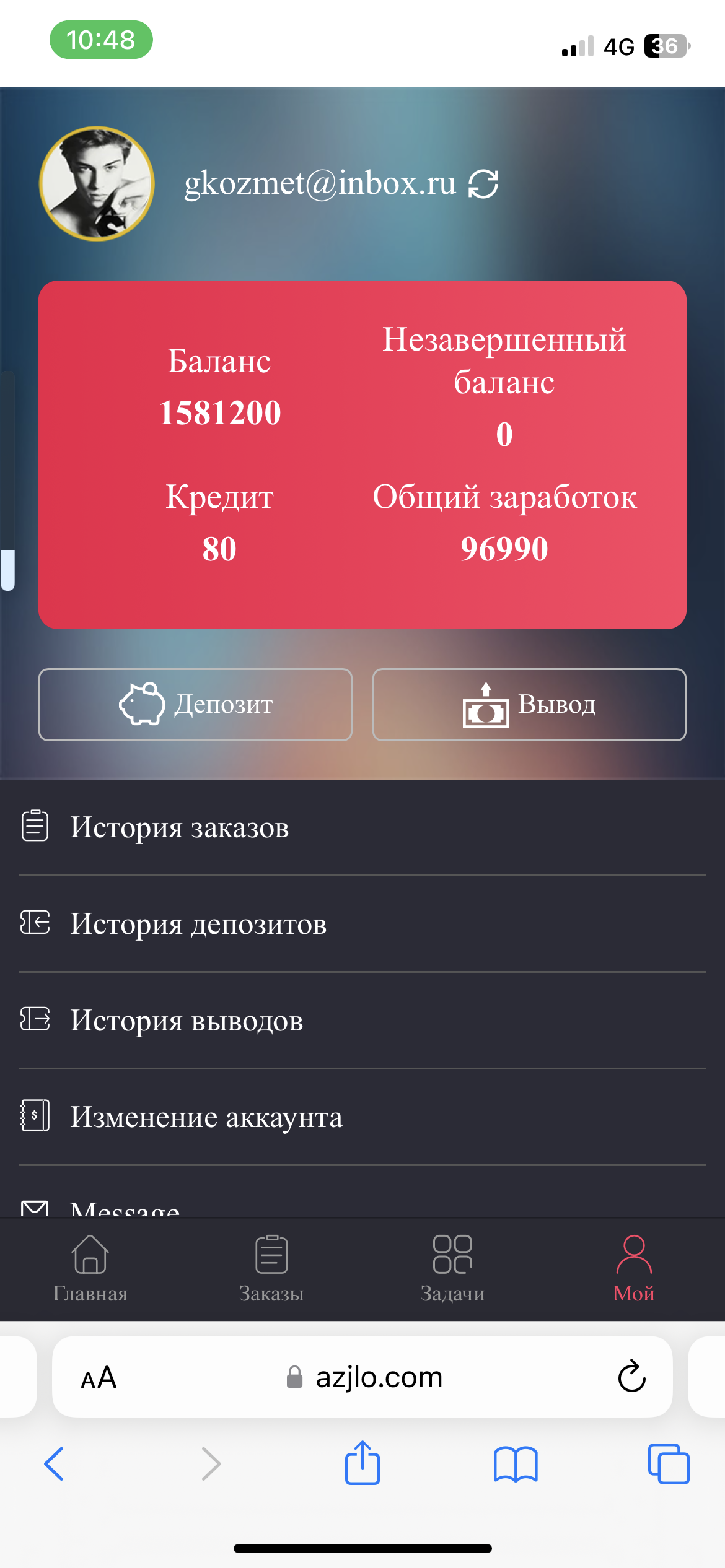The height and width of the screenshot is (1568, 725).
Task: Open the История заказов clipboard icon
Action: coord(34,825)
